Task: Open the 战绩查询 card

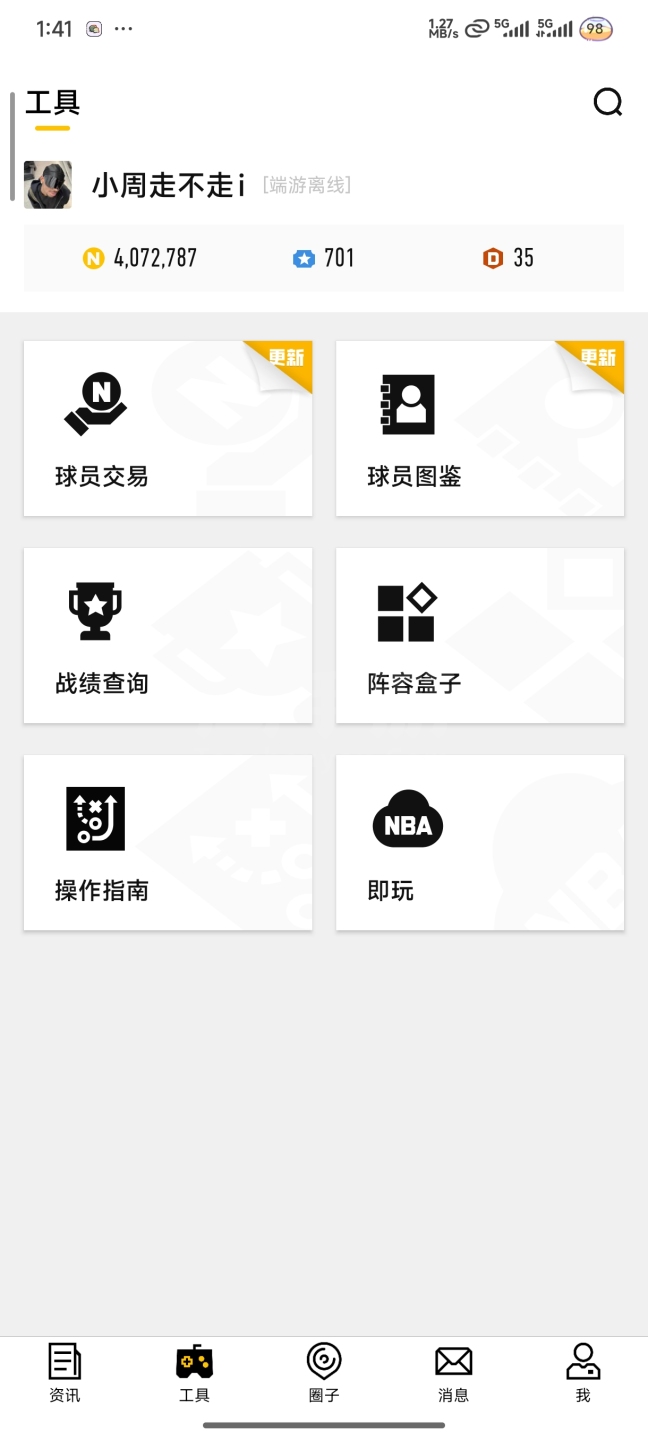Action: point(168,635)
